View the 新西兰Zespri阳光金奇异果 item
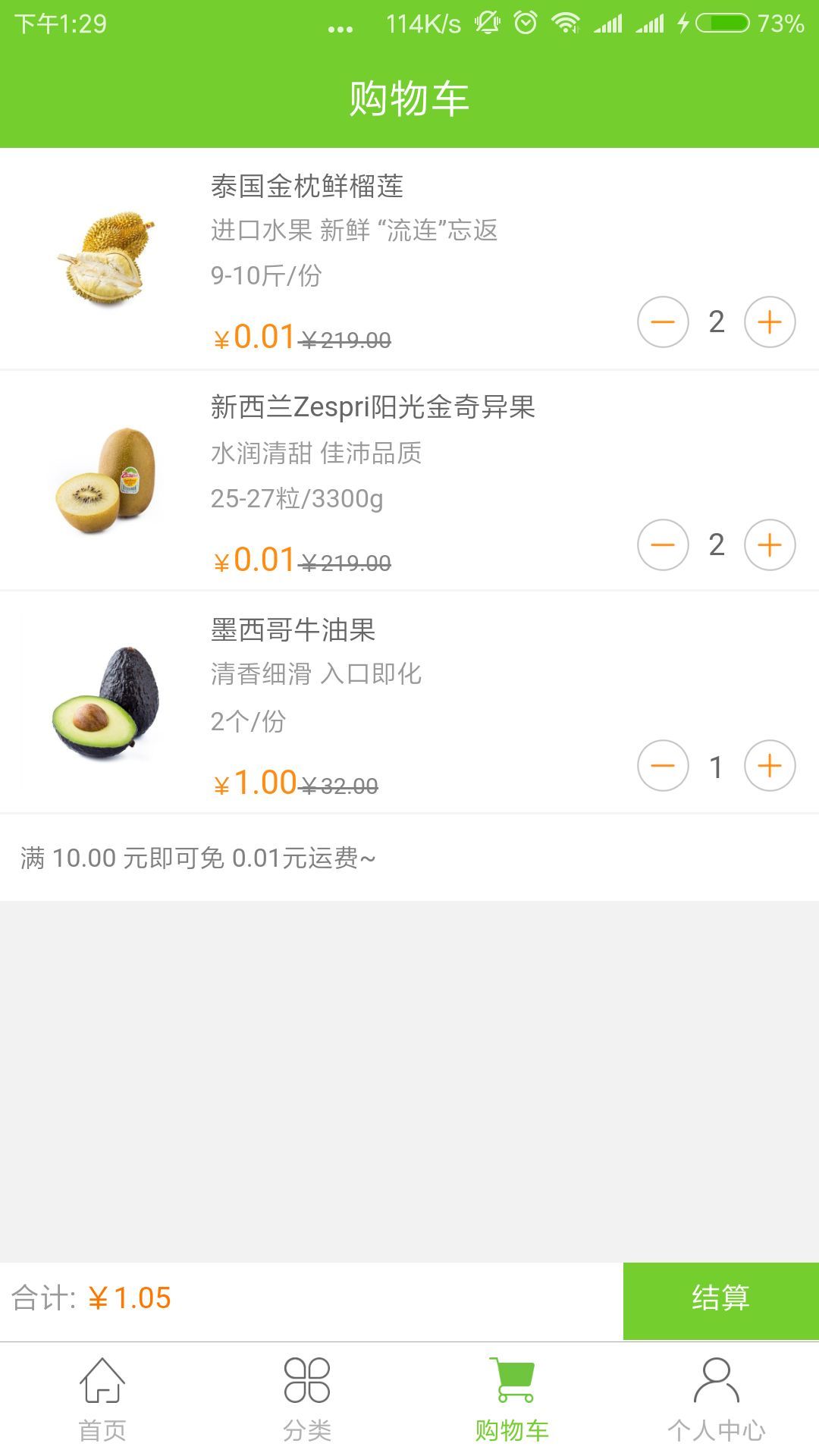The width and height of the screenshot is (819, 1456). (372, 408)
